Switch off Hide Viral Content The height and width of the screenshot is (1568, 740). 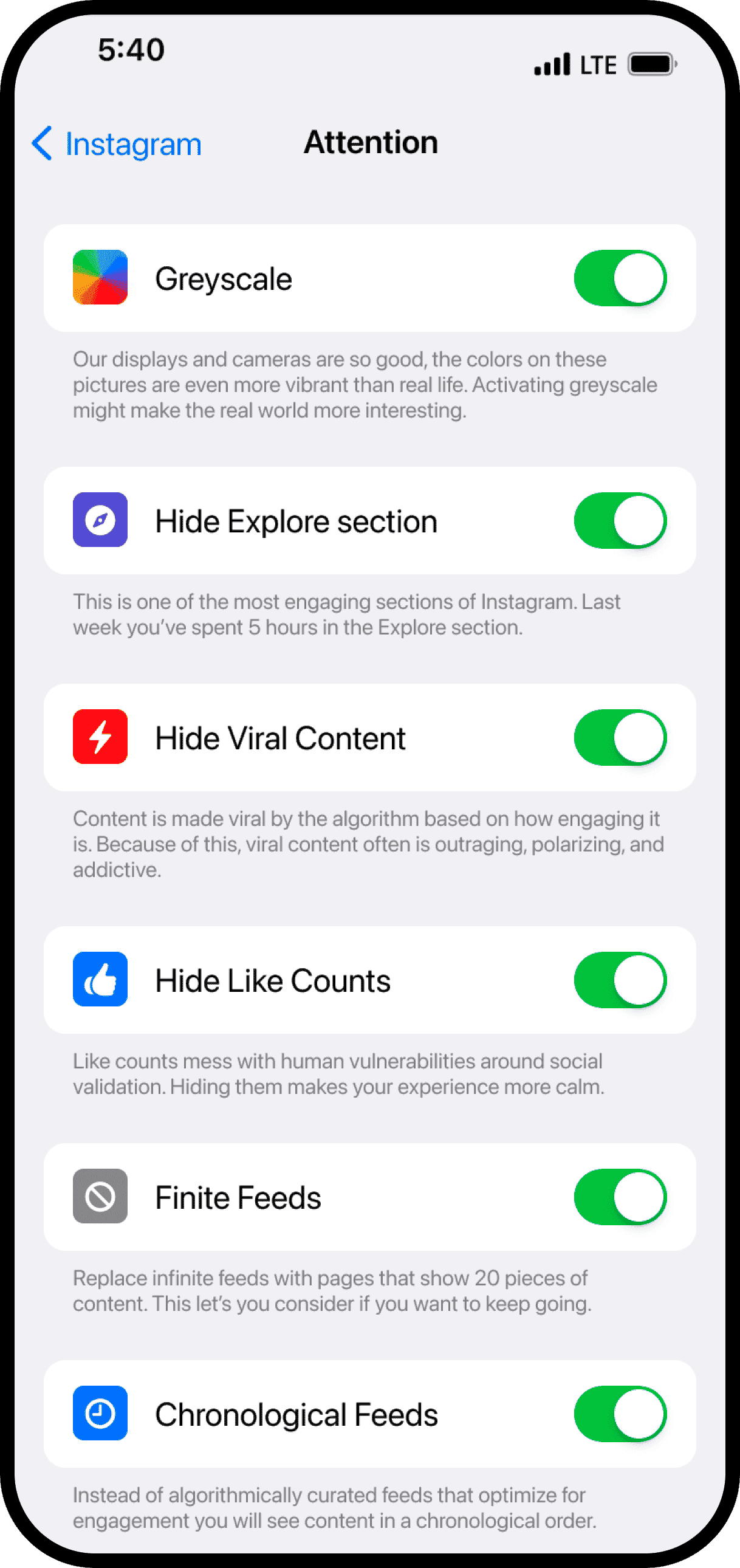620,737
